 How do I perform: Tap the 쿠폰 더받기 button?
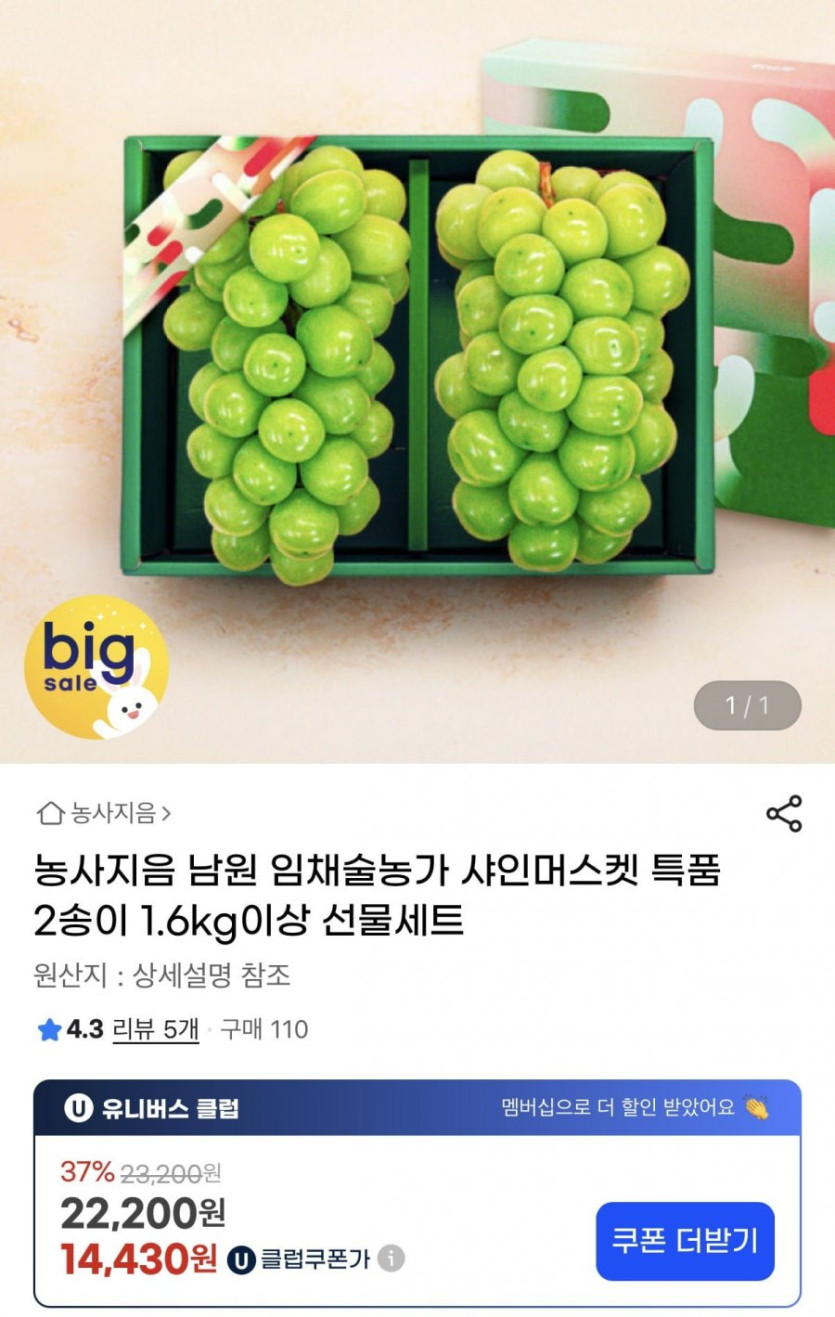[685, 1241]
